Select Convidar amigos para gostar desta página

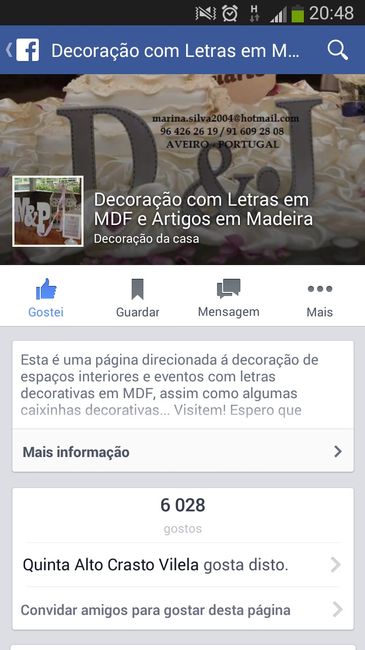click(183, 610)
